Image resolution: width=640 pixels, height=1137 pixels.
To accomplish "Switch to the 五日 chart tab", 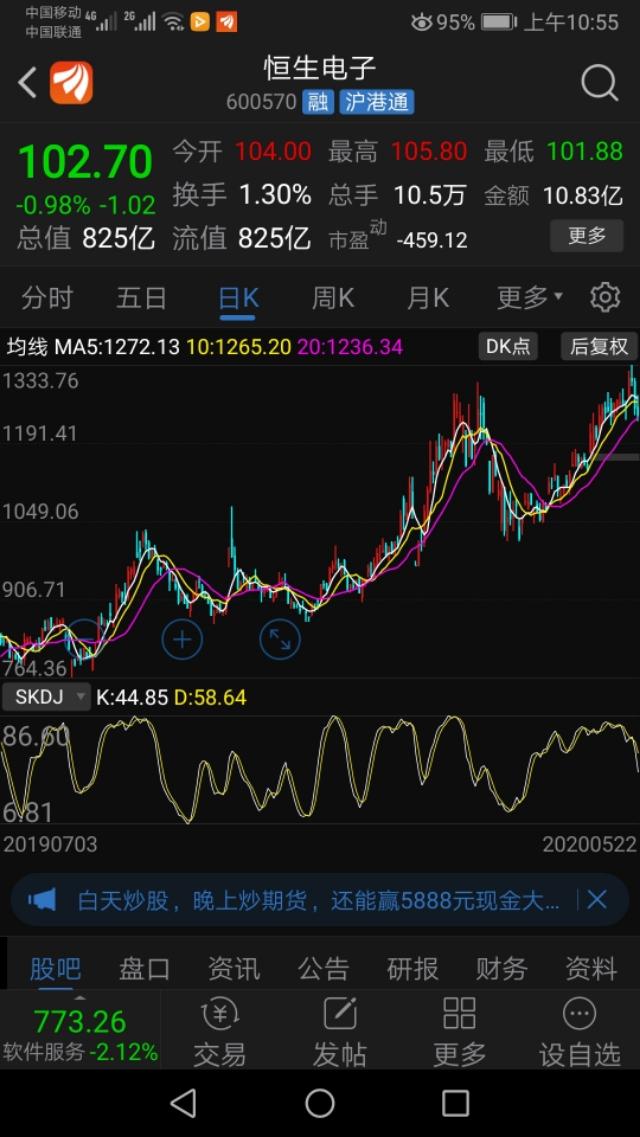I will tap(141, 298).
